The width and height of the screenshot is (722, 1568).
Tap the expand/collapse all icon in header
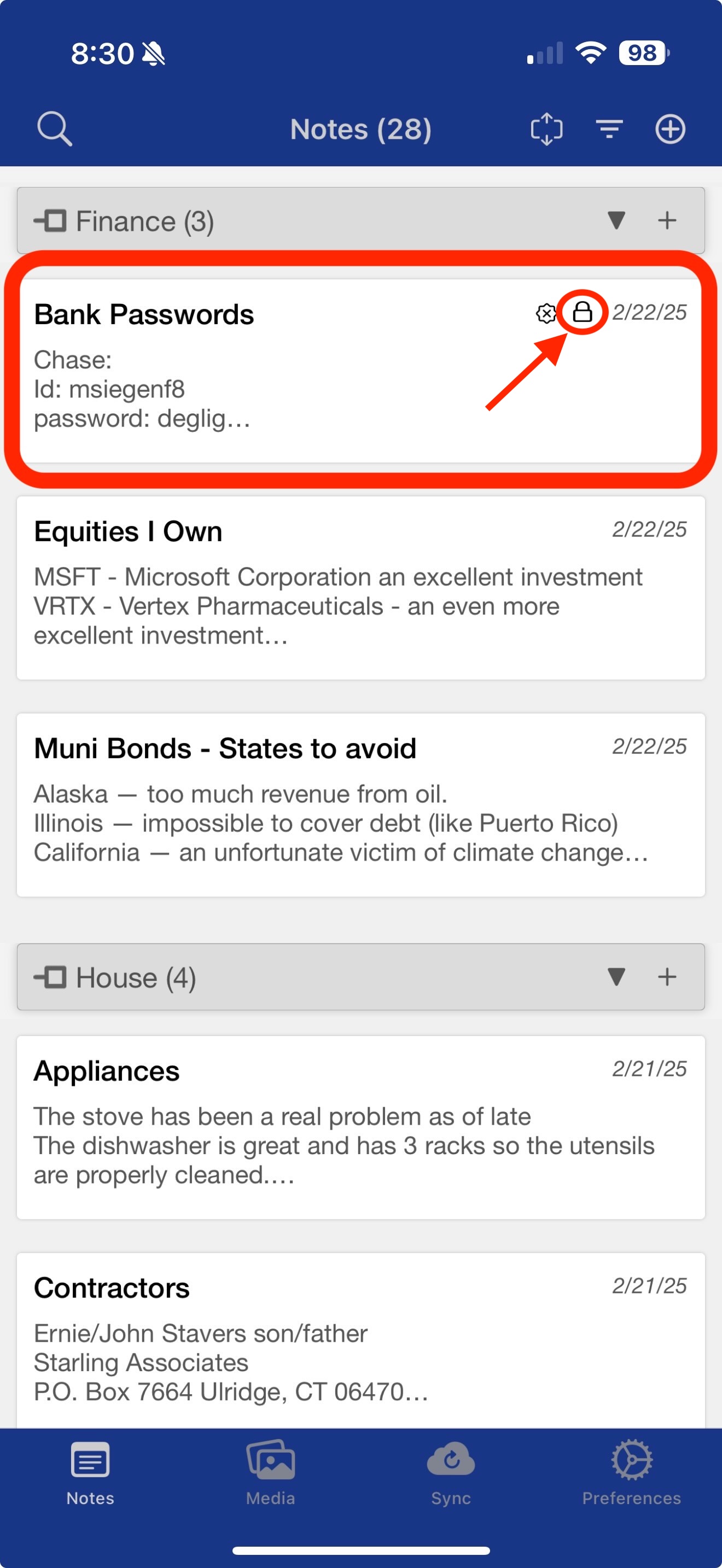546,128
